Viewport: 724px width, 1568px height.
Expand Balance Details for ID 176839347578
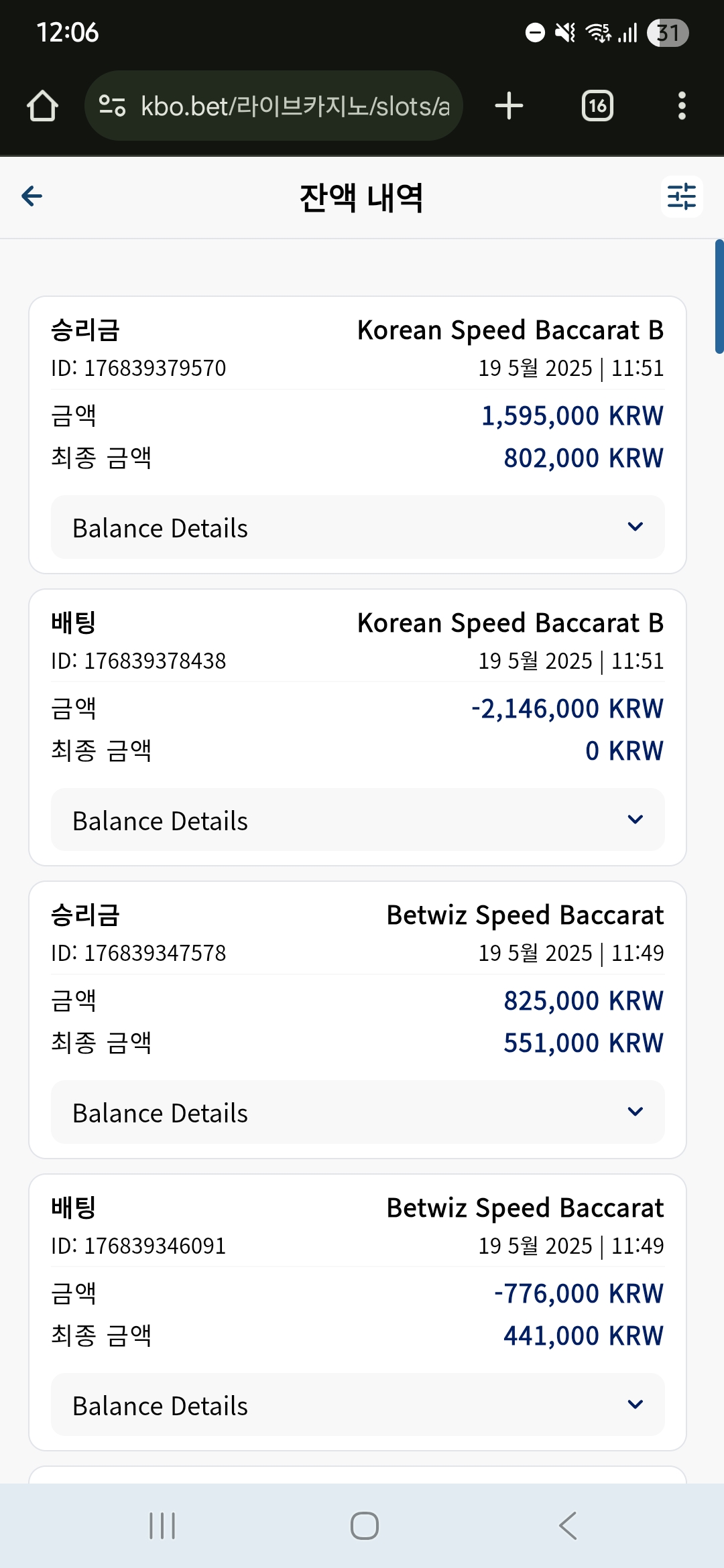358,1112
